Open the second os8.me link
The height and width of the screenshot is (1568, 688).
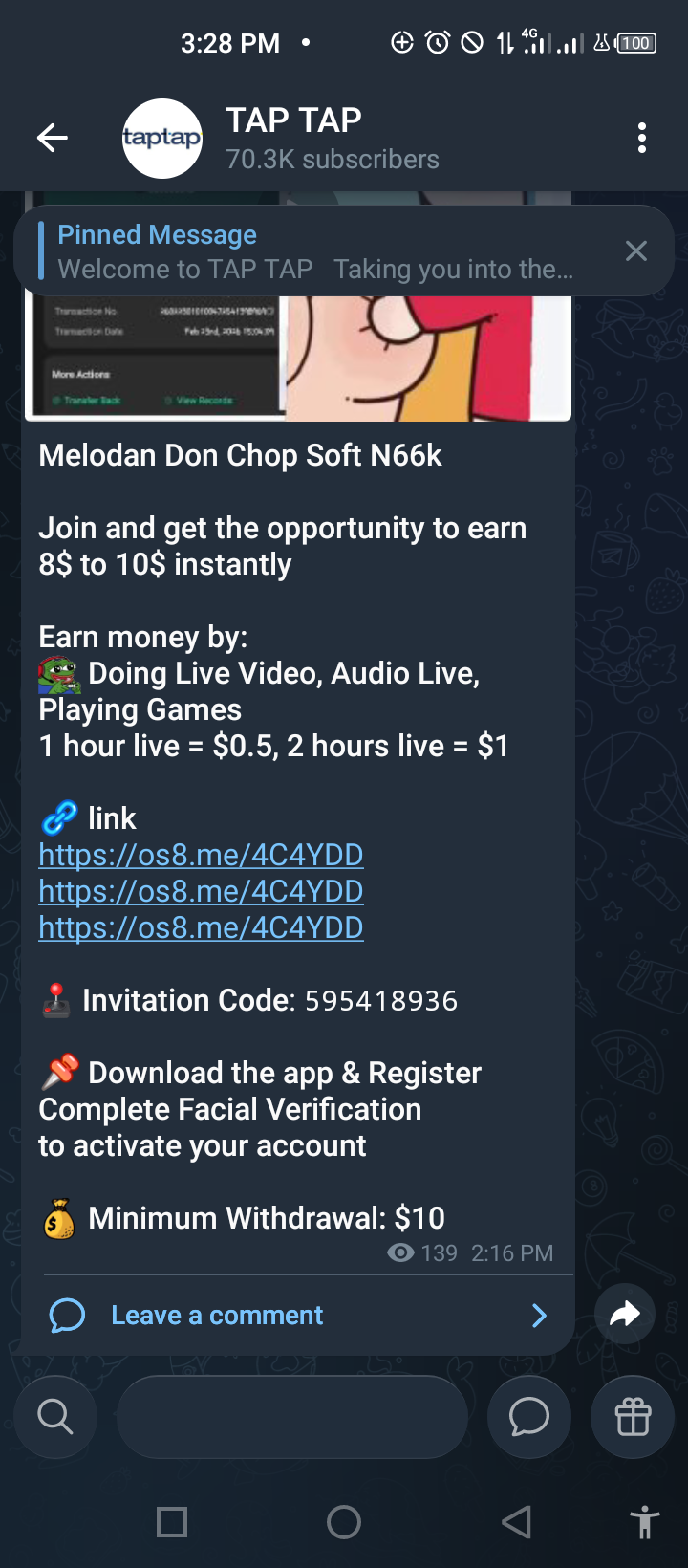click(201, 891)
